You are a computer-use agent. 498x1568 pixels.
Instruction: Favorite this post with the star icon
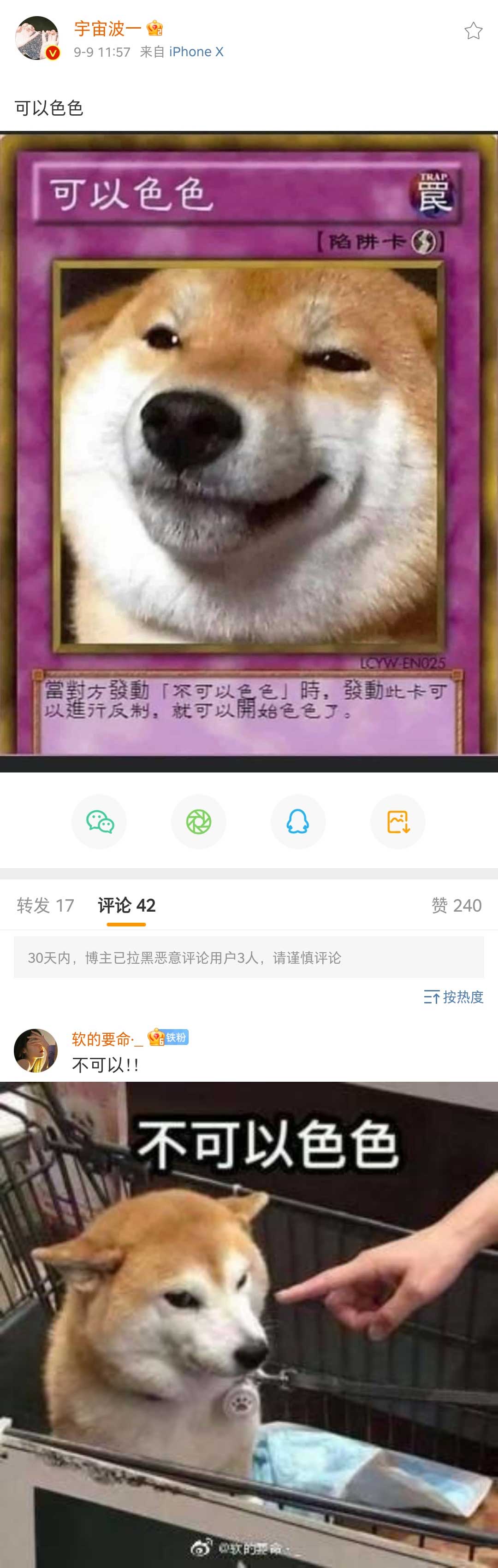tap(473, 31)
